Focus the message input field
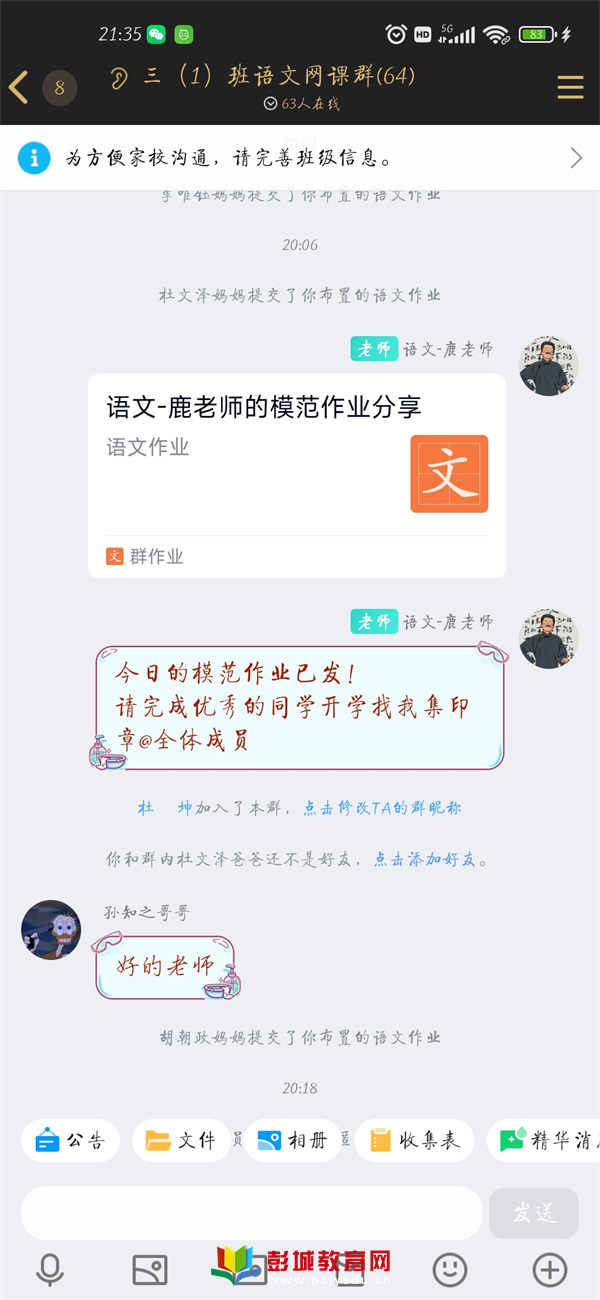Screen dimensions: 600x1300 tap(250, 1213)
